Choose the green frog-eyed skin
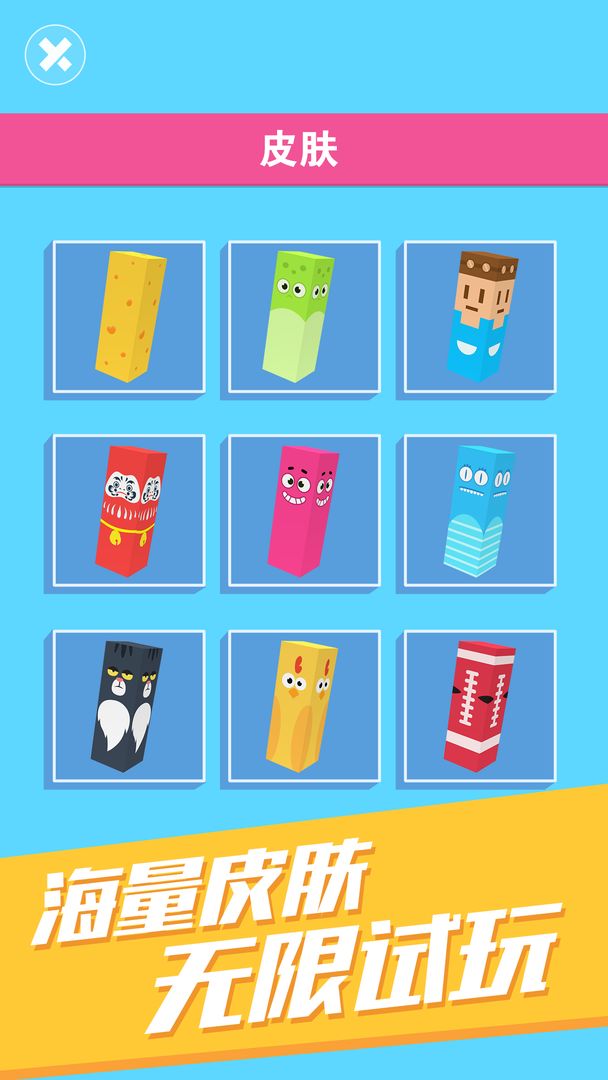608x1080 pixels. pos(304,317)
